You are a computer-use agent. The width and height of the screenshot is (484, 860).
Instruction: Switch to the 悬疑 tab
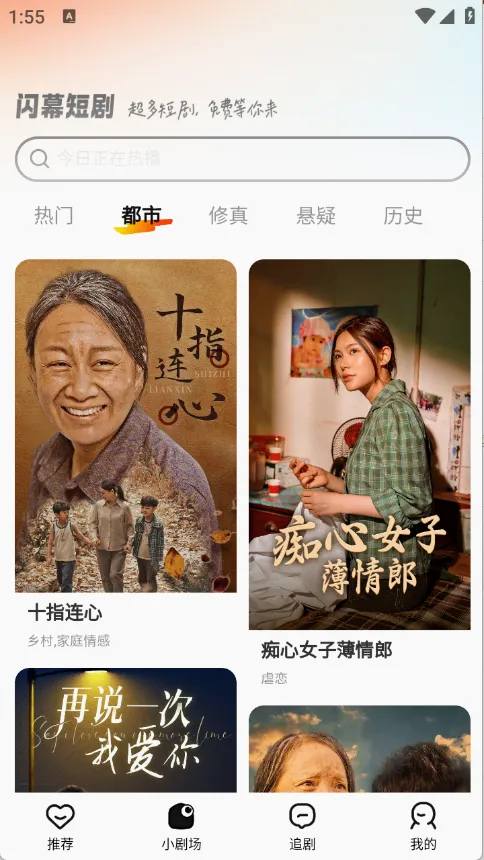pos(316,216)
